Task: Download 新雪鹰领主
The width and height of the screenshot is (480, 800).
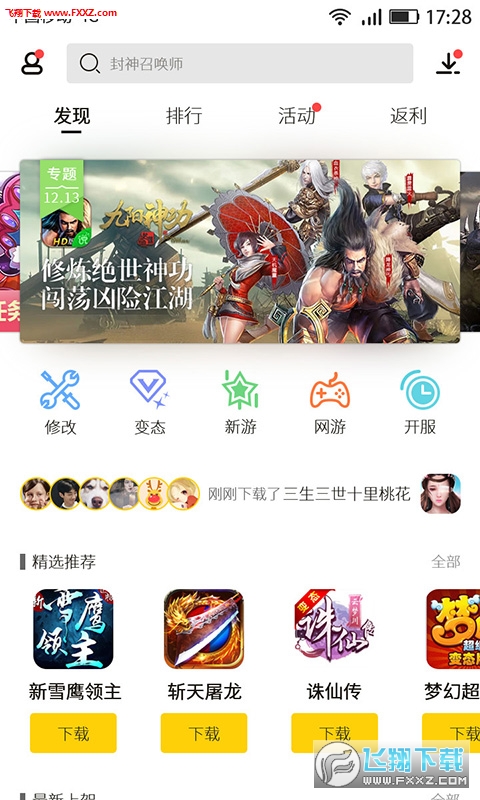Action: point(73,733)
